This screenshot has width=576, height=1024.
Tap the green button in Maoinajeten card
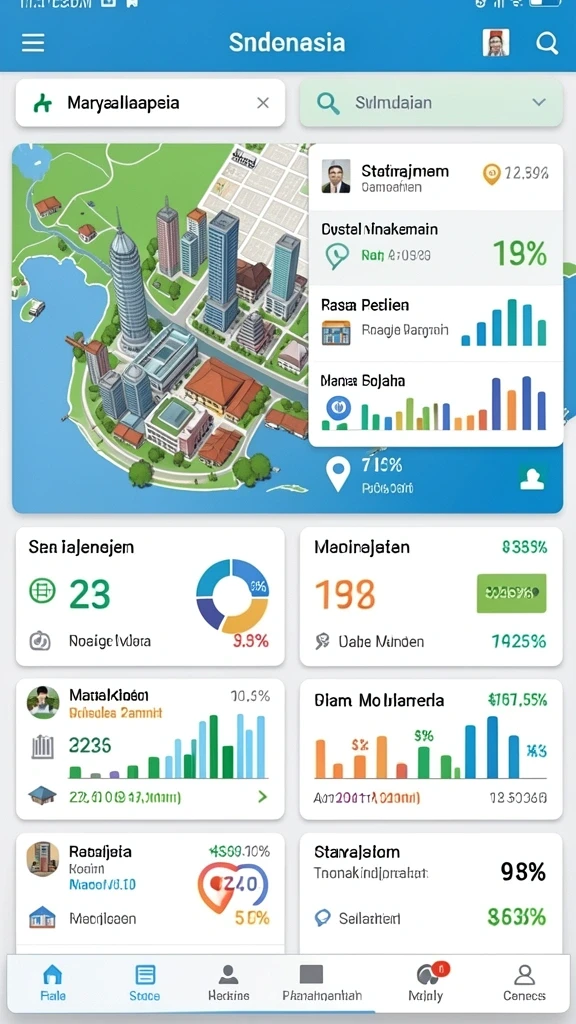tap(511, 593)
